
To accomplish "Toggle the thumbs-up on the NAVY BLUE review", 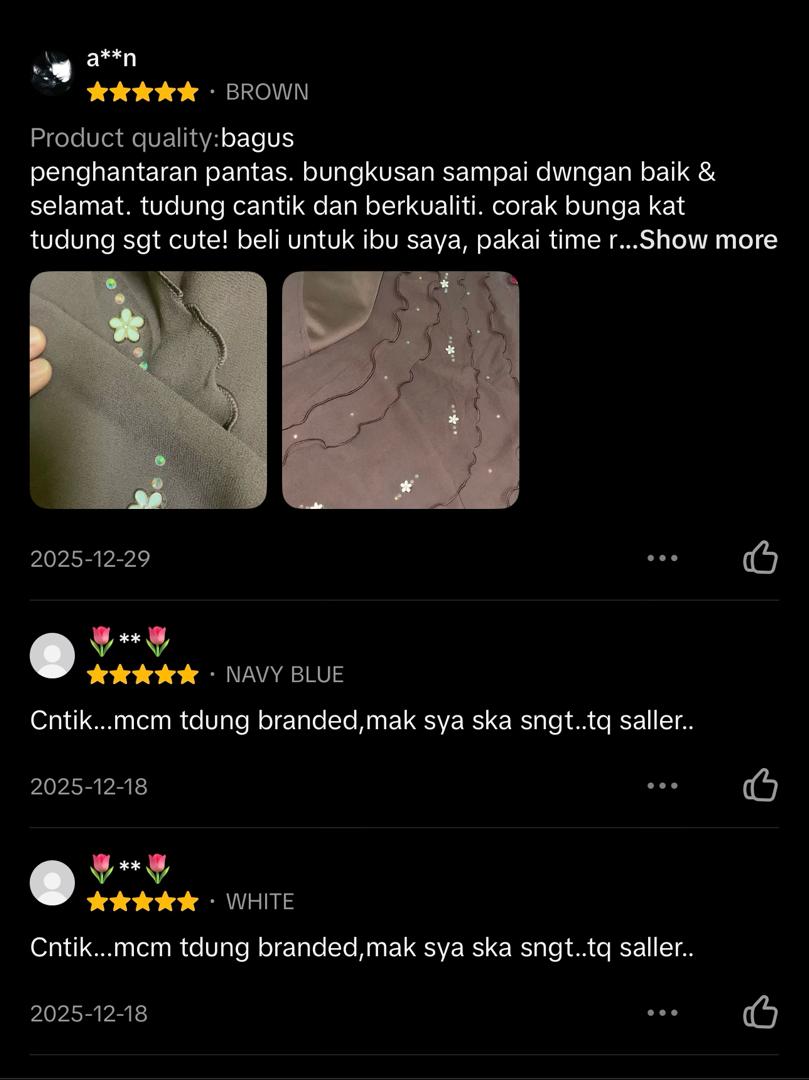I will (761, 786).
